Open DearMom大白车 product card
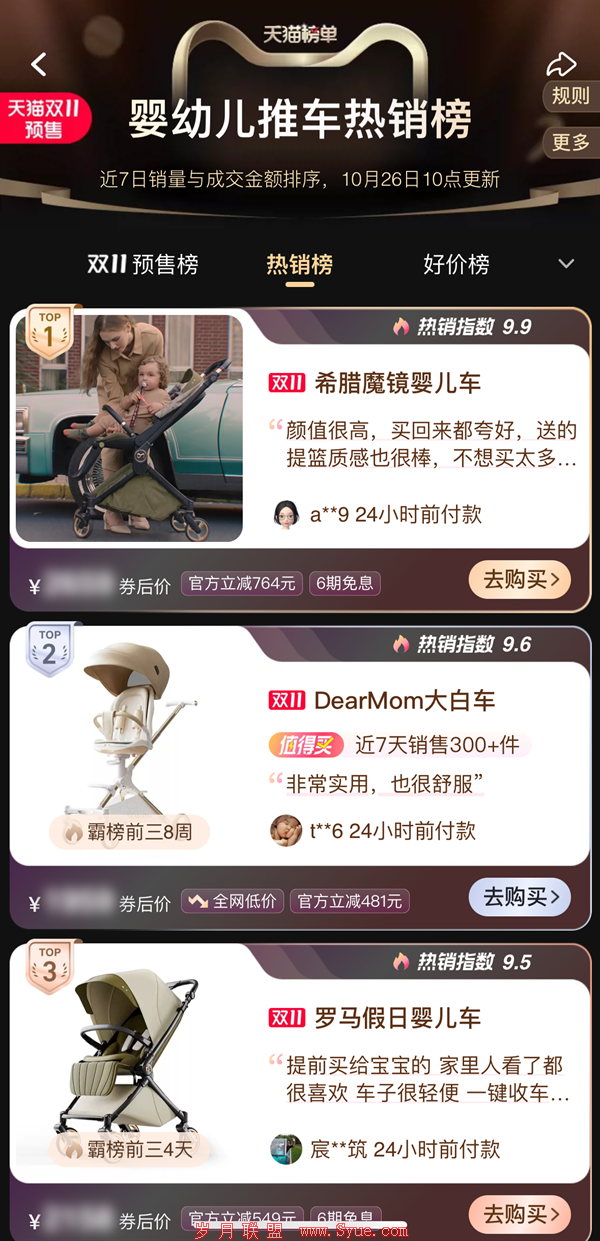This screenshot has height=1241, width=600. click(404, 701)
